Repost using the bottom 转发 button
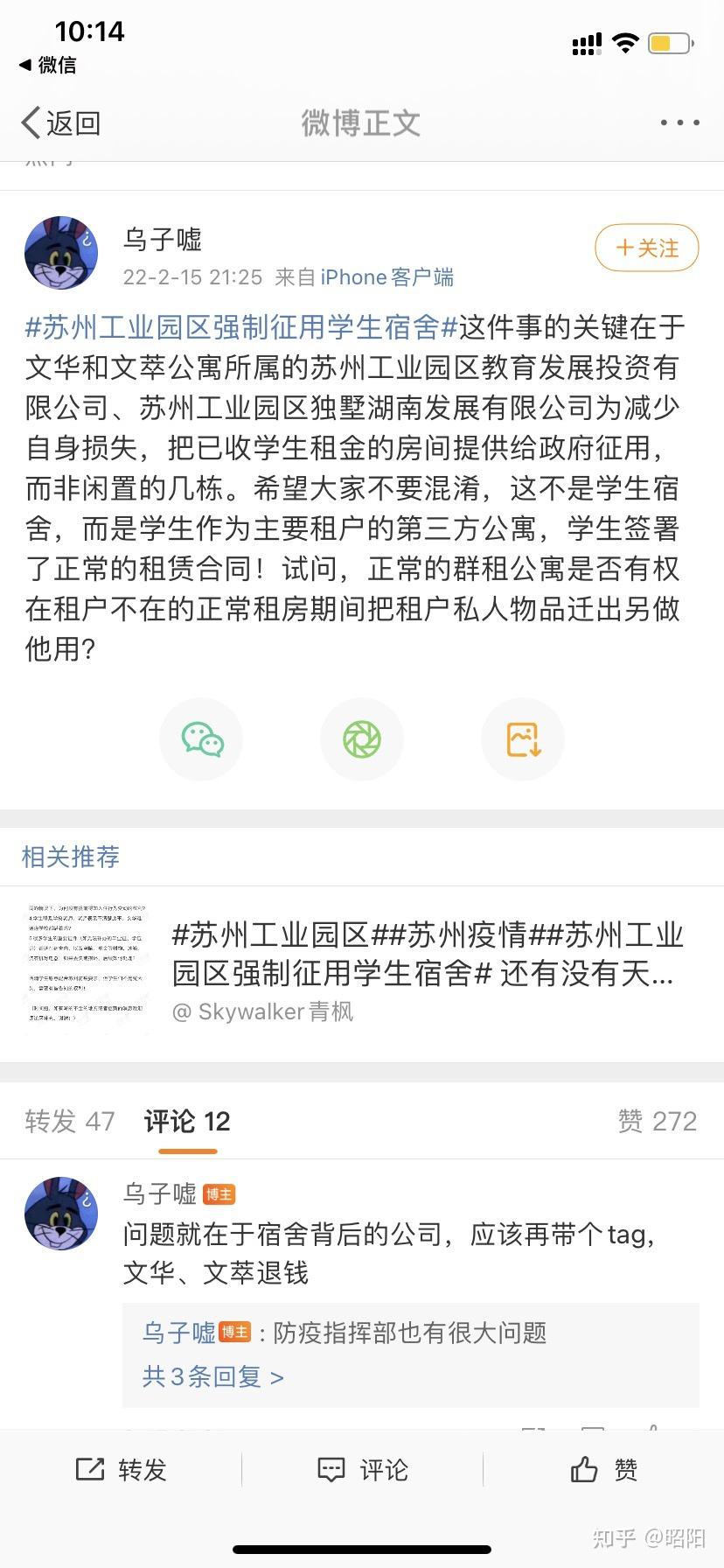The width and height of the screenshot is (724, 1568). 121,1469
